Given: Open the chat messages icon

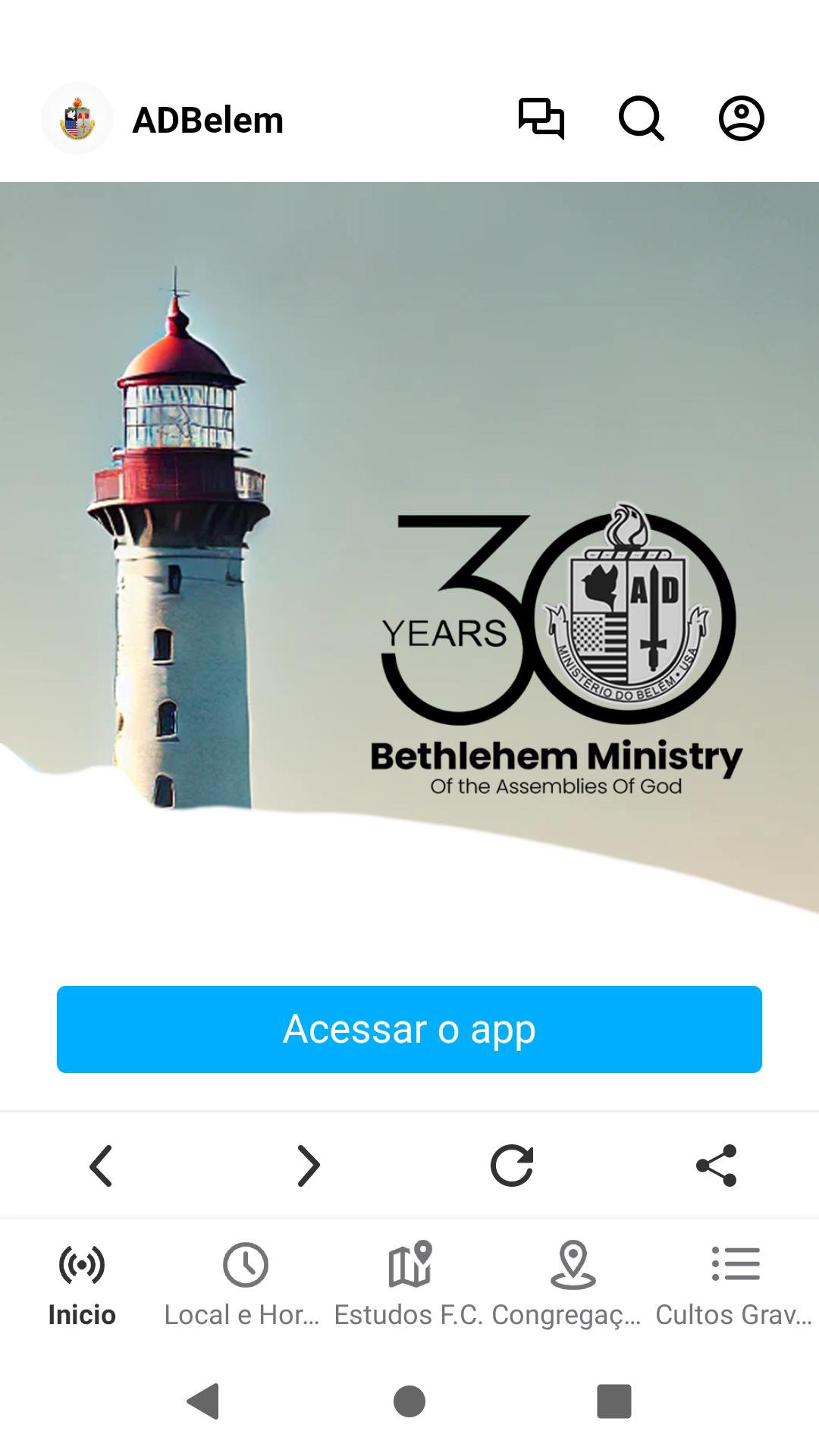Looking at the screenshot, I should tap(541, 119).
